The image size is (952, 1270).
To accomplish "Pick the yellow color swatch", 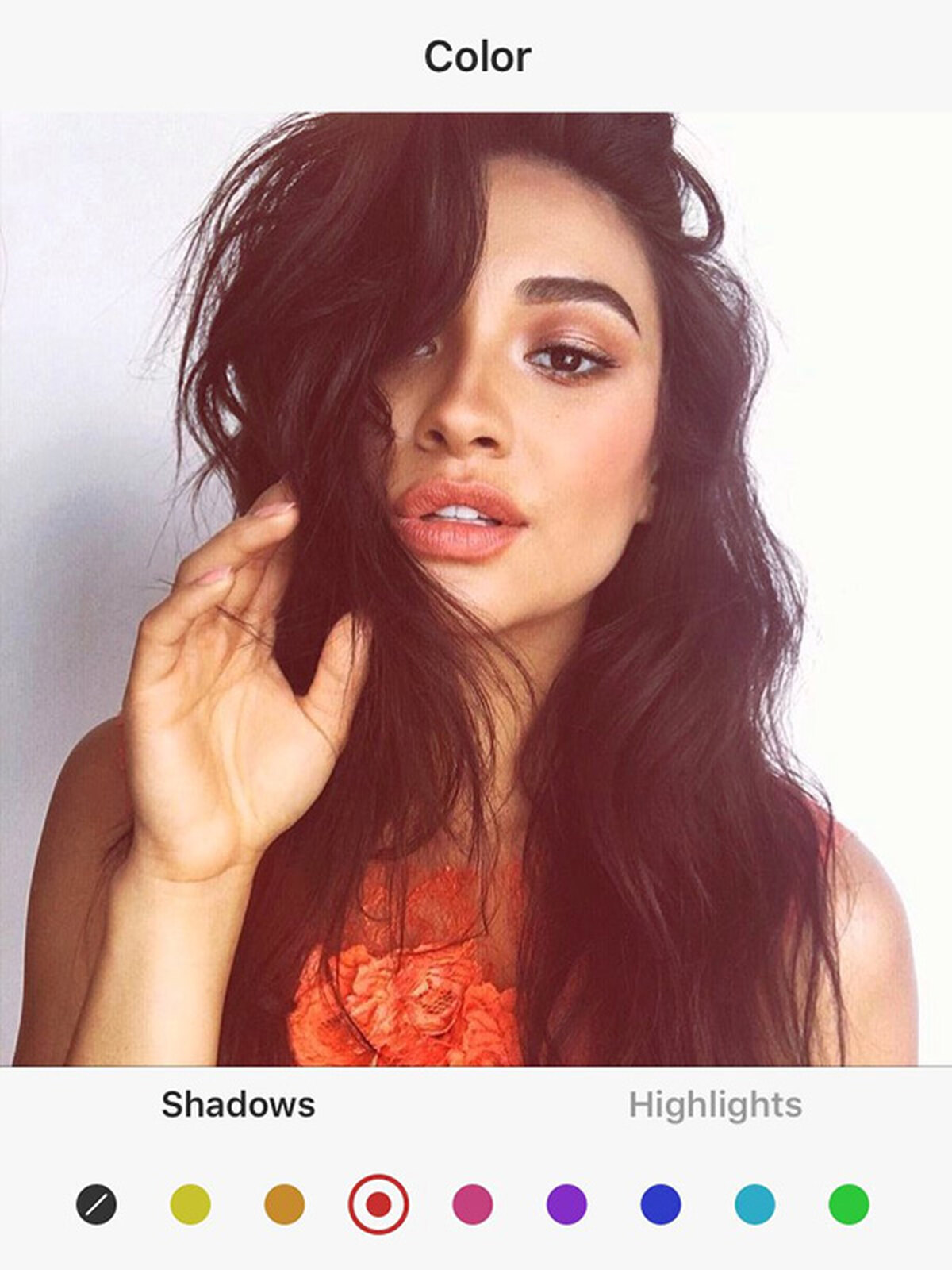I will (190, 1204).
